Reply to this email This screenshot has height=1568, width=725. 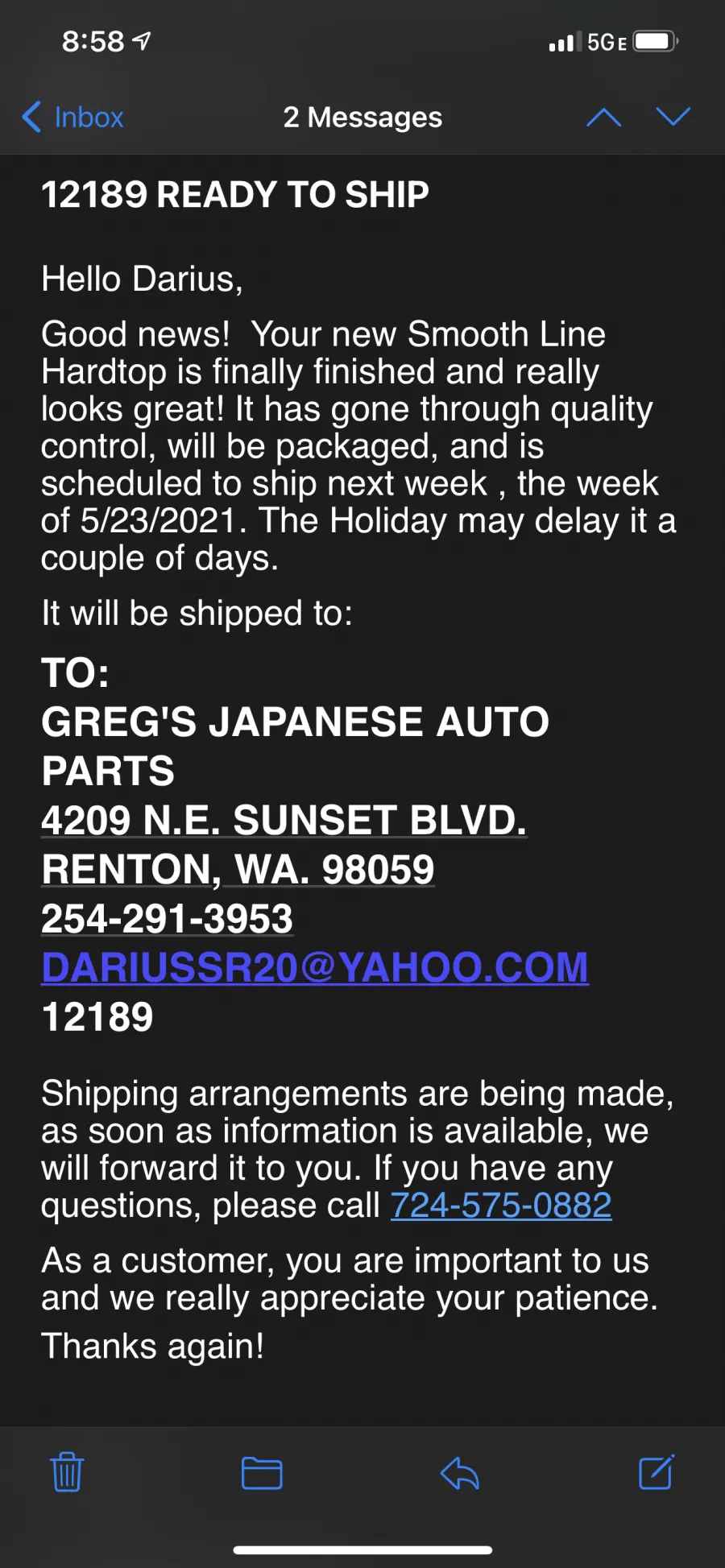point(460,1474)
